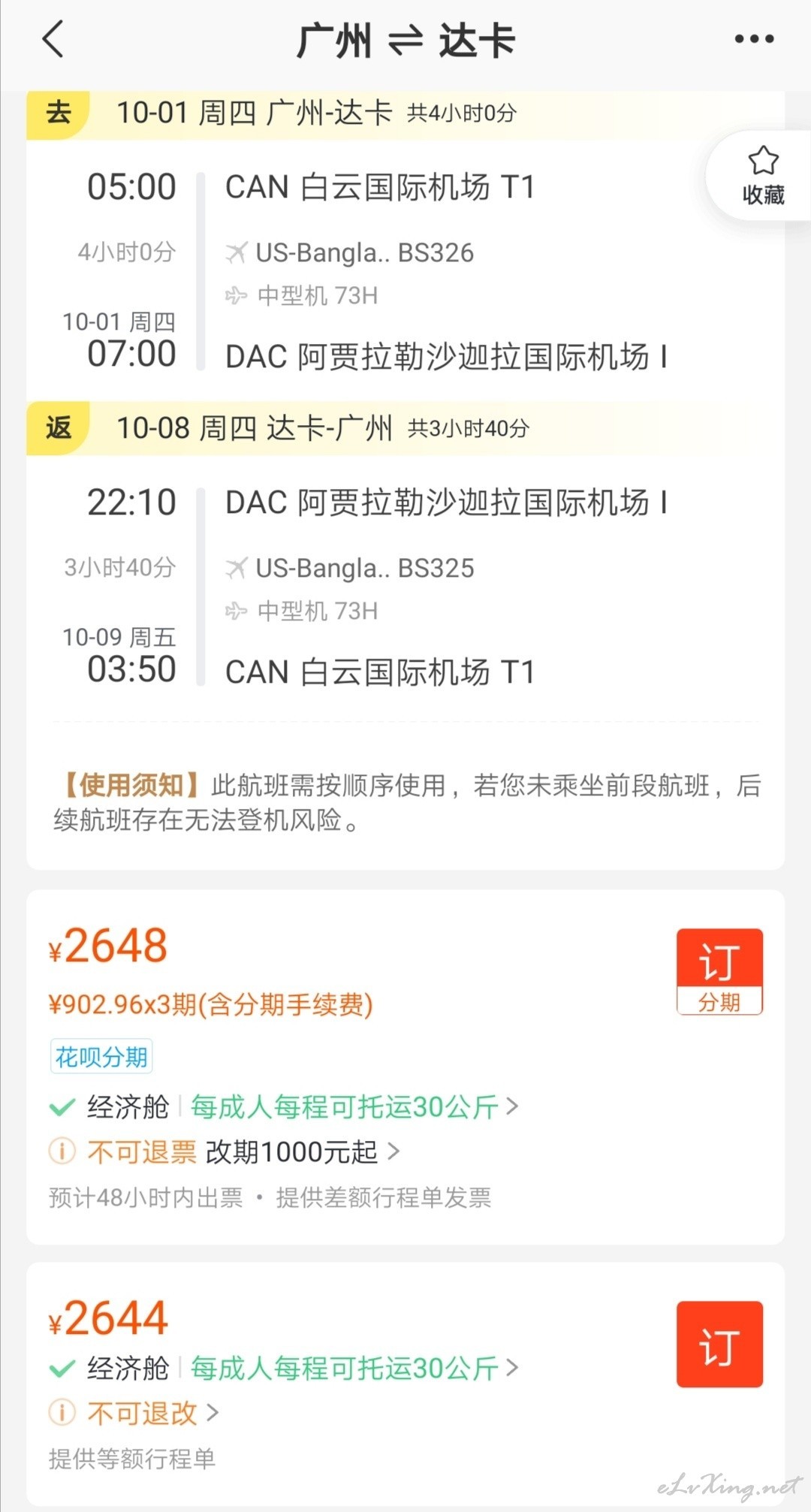Viewport: 811px width, 1512px height.
Task: Open refund rules 不可退票 改期1000元起
Action: [244, 1151]
